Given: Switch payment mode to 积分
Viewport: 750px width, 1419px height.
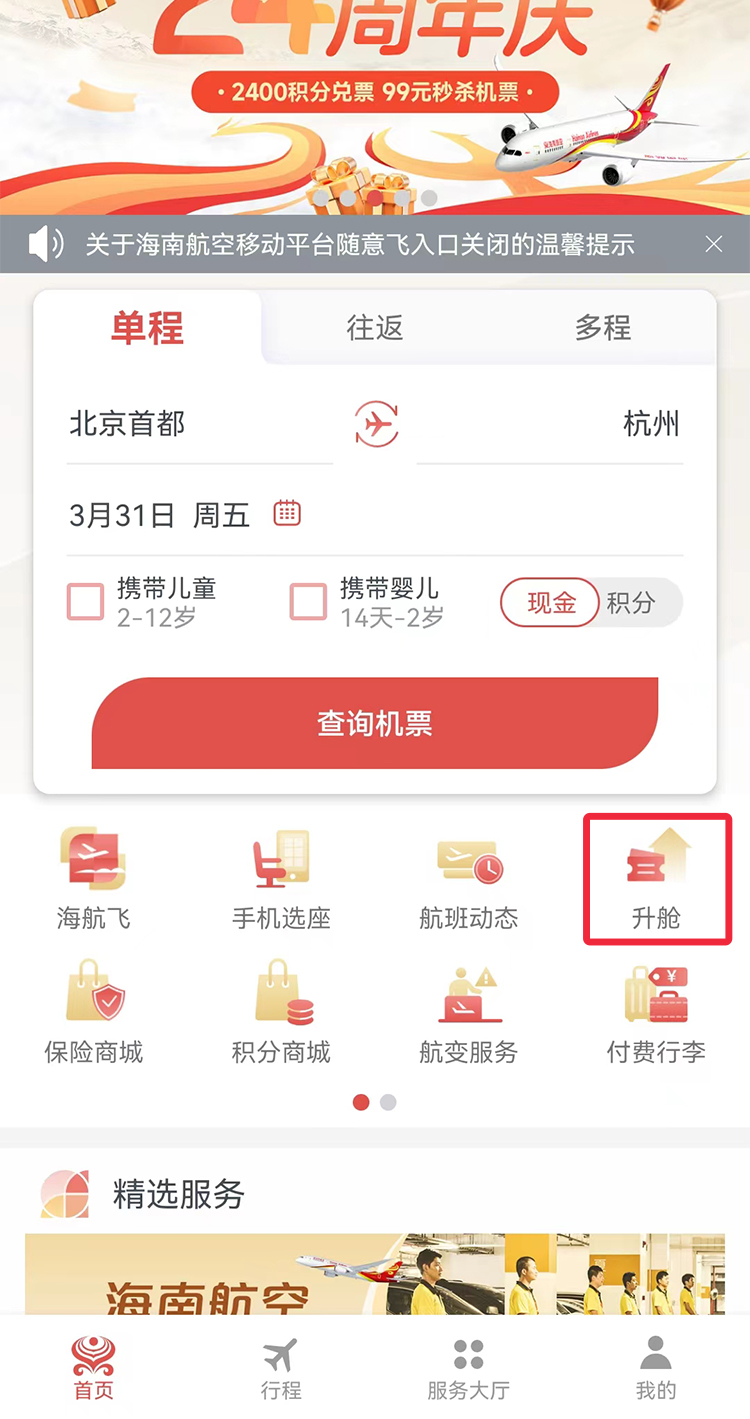Looking at the screenshot, I should (631, 603).
